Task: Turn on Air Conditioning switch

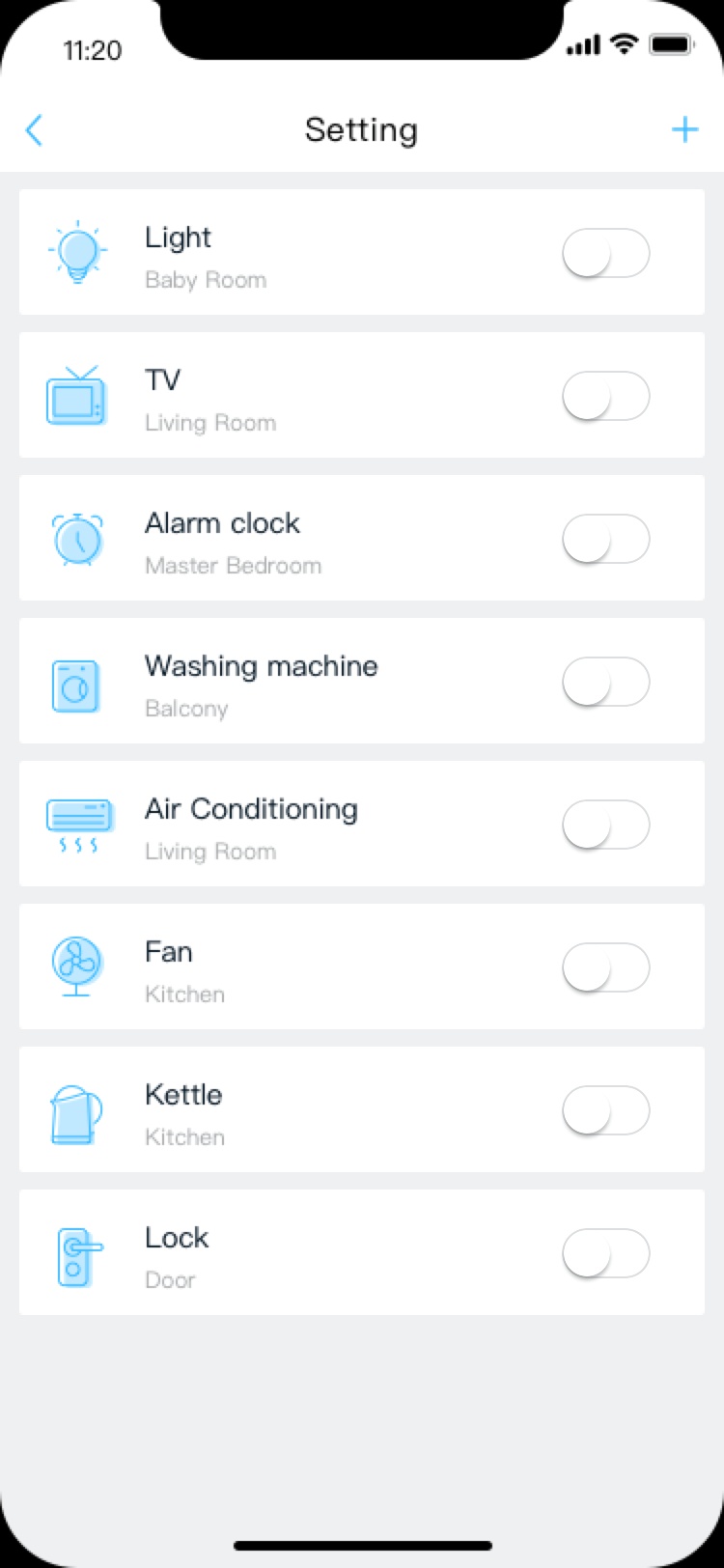Action: tap(605, 825)
